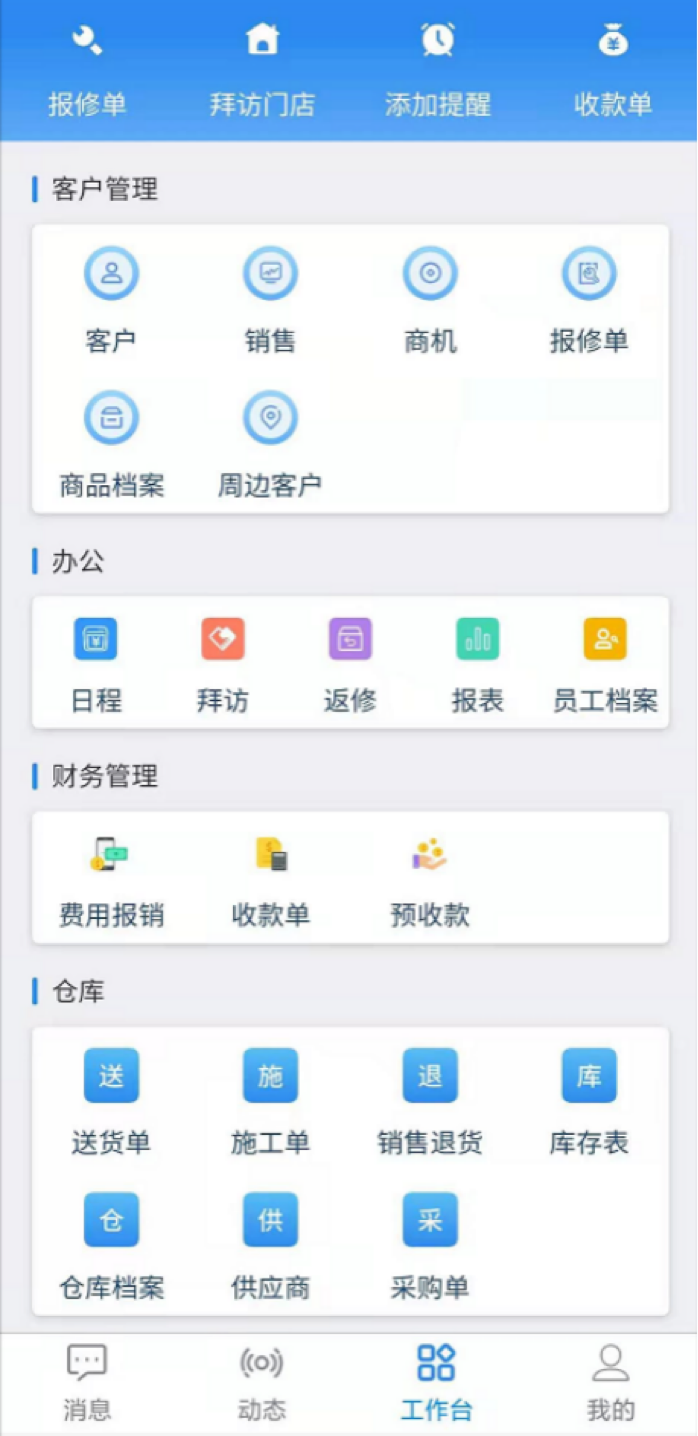
Task: Open 商品档案
Action: [111, 442]
